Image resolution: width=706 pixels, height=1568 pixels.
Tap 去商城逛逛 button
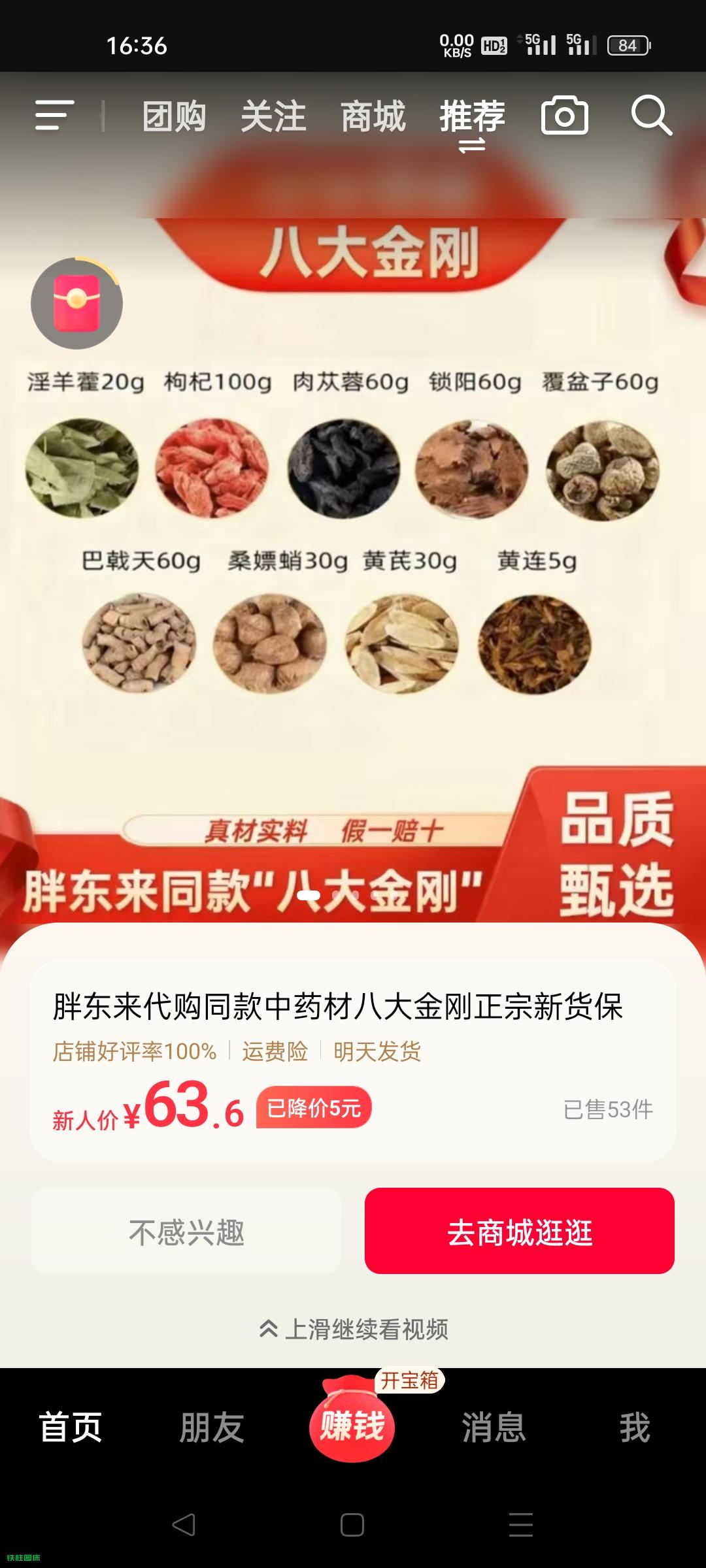[x=520, y=1232]
